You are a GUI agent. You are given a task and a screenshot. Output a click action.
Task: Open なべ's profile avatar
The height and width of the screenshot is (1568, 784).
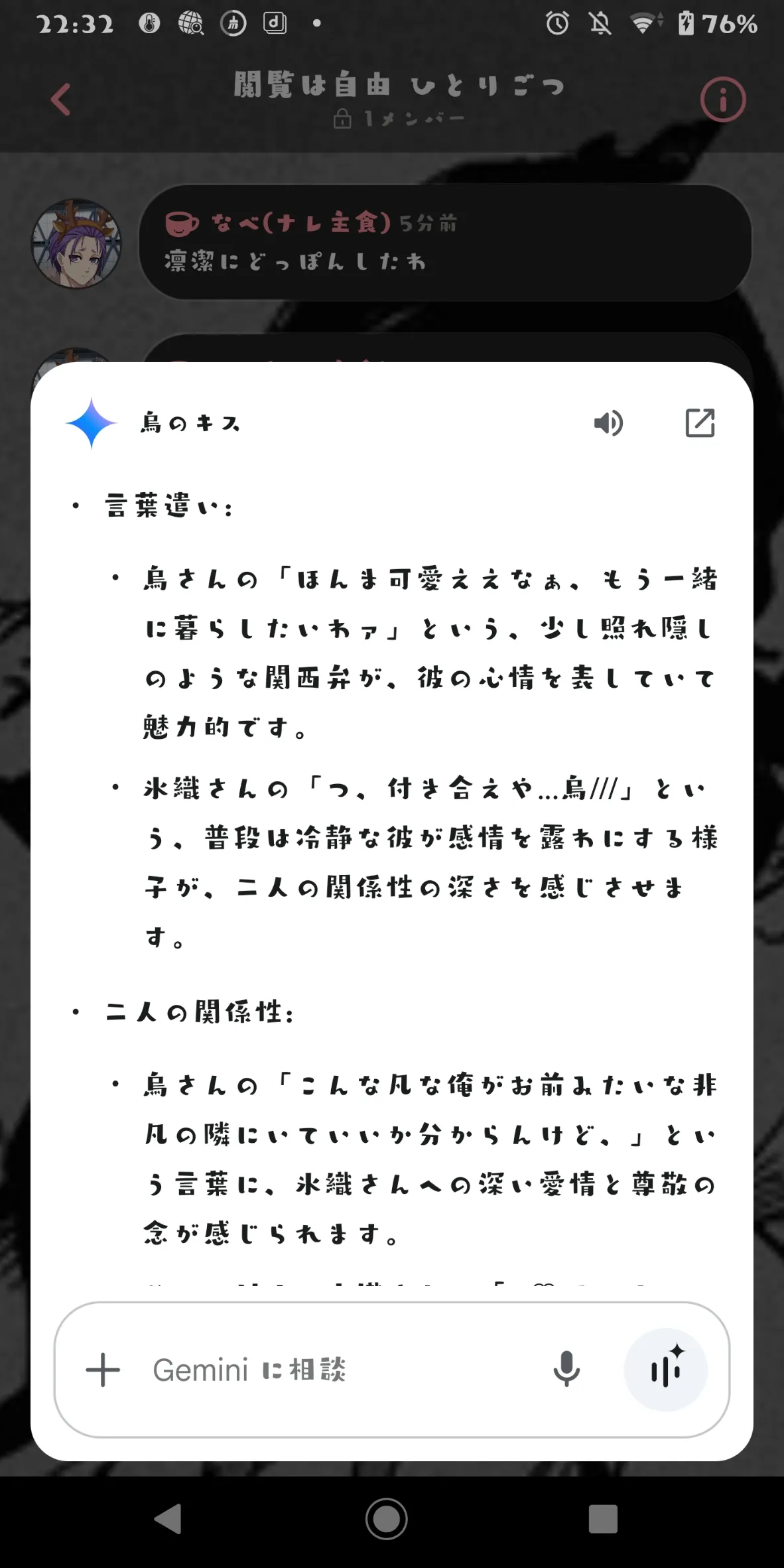pos(77,243)
